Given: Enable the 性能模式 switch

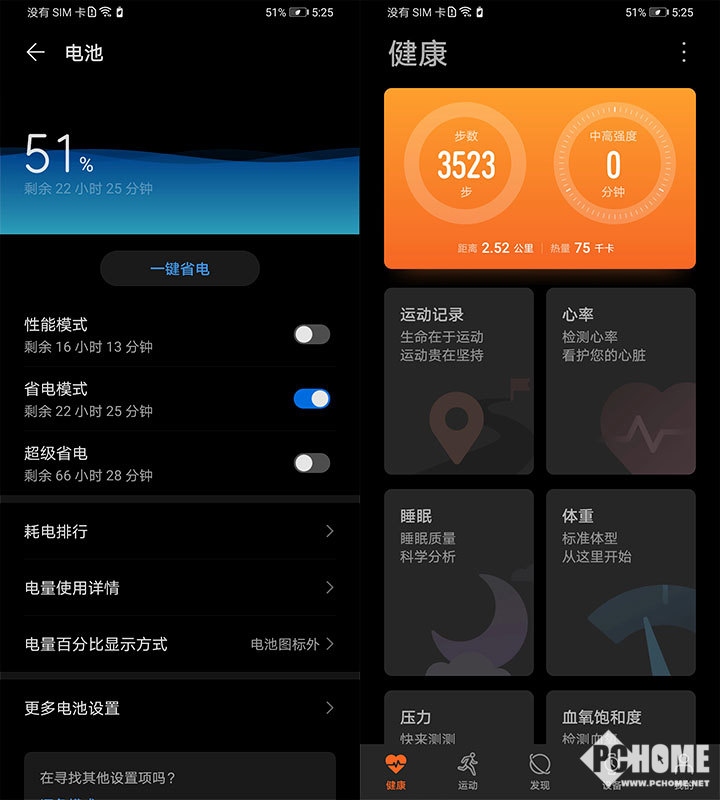Looking at the screenshot, I should click(311, 335).
